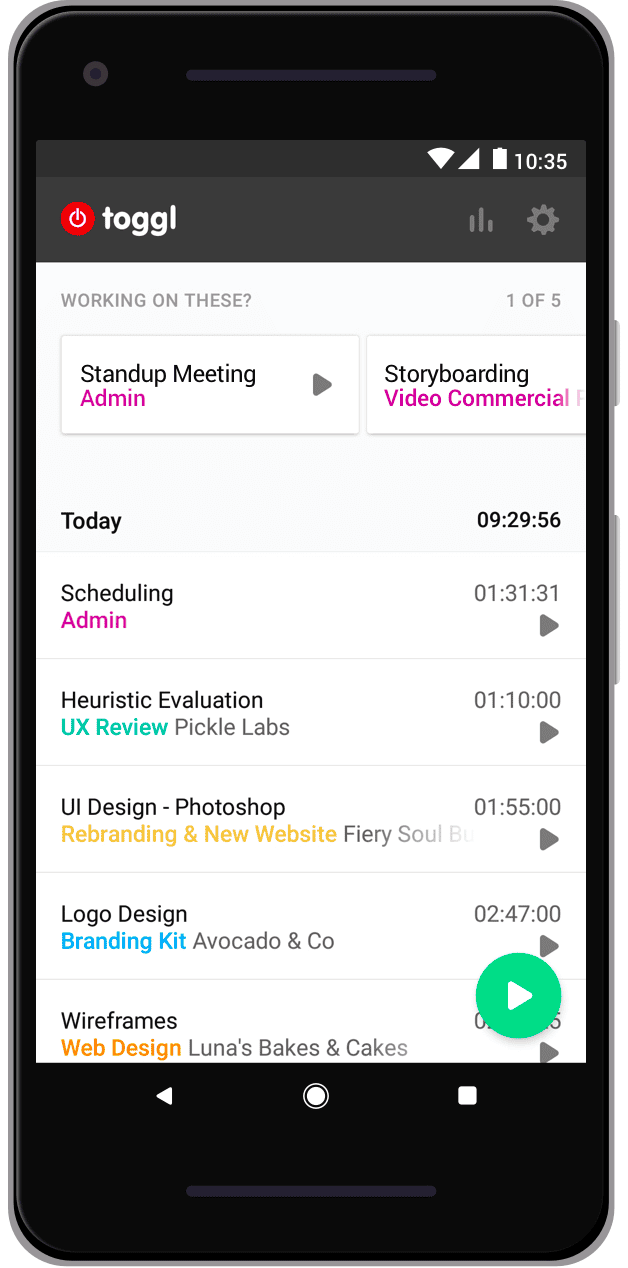Open the reports bar chart icon

(481, 220)
